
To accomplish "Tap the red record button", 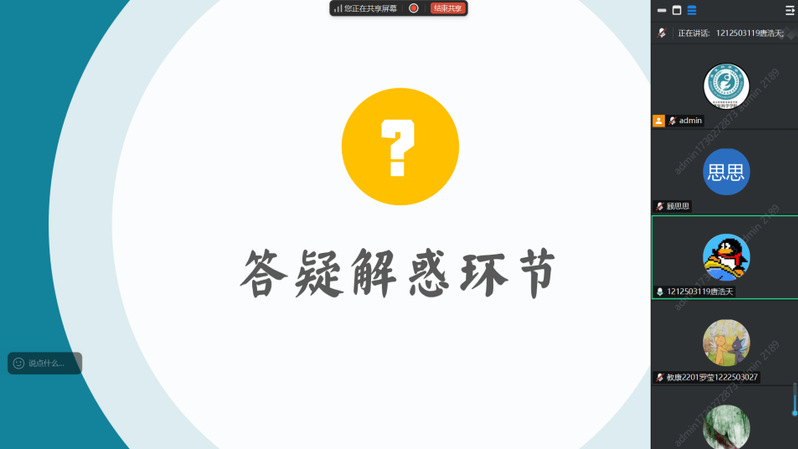I will tap(414, 8).
